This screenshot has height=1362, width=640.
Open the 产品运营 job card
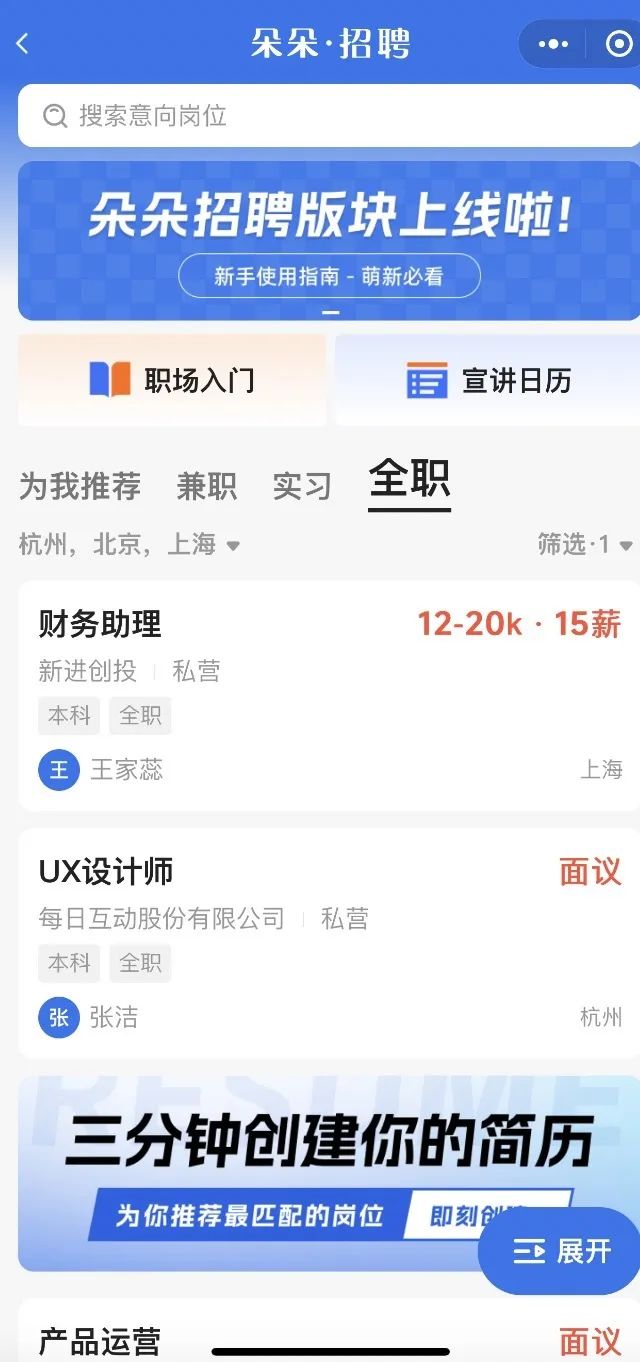pos(300,1340)
